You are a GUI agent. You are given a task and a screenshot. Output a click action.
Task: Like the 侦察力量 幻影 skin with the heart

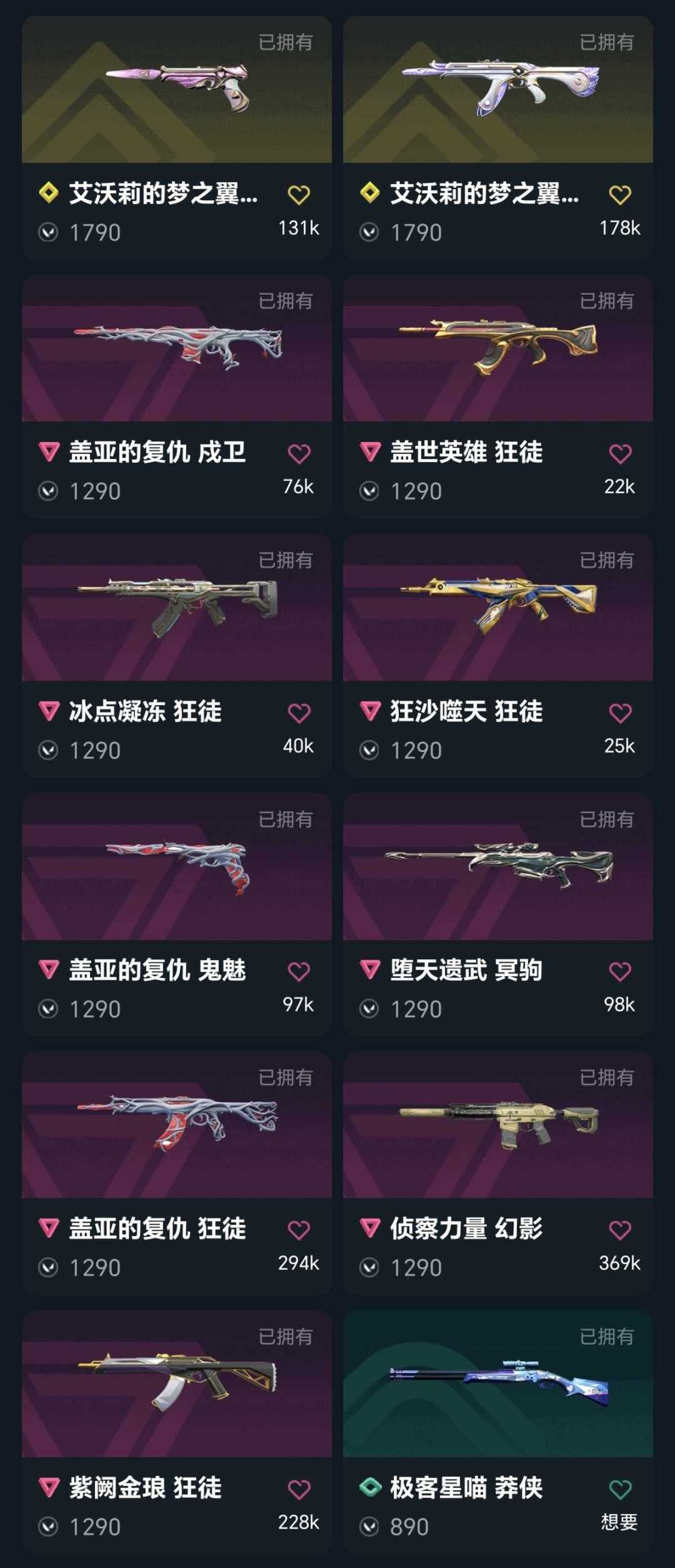tap(620, 1230)
